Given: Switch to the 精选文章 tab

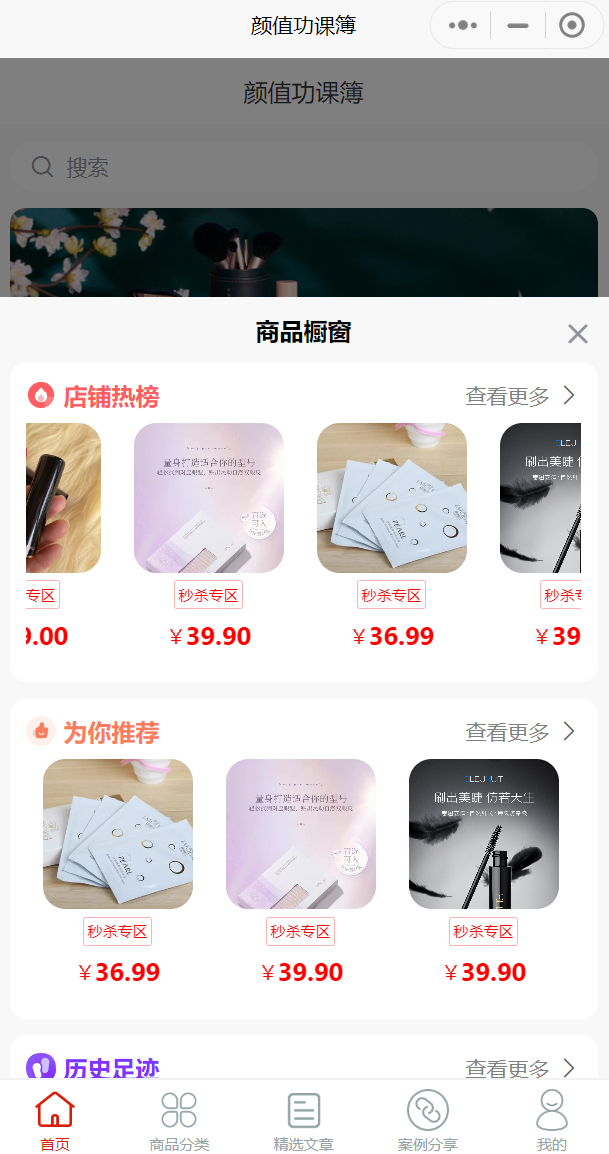Looking at the screenshot, I should 303,1120.
